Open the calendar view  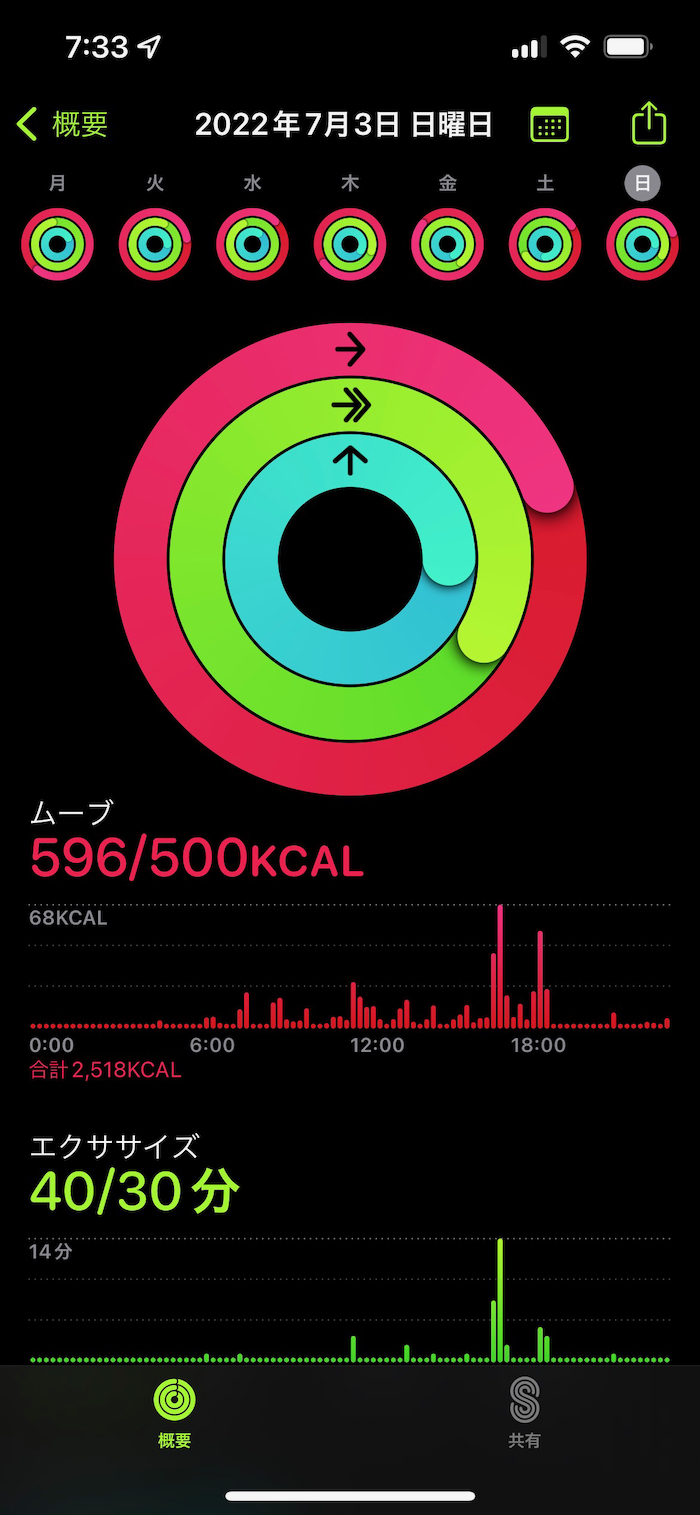pos(549,125)
